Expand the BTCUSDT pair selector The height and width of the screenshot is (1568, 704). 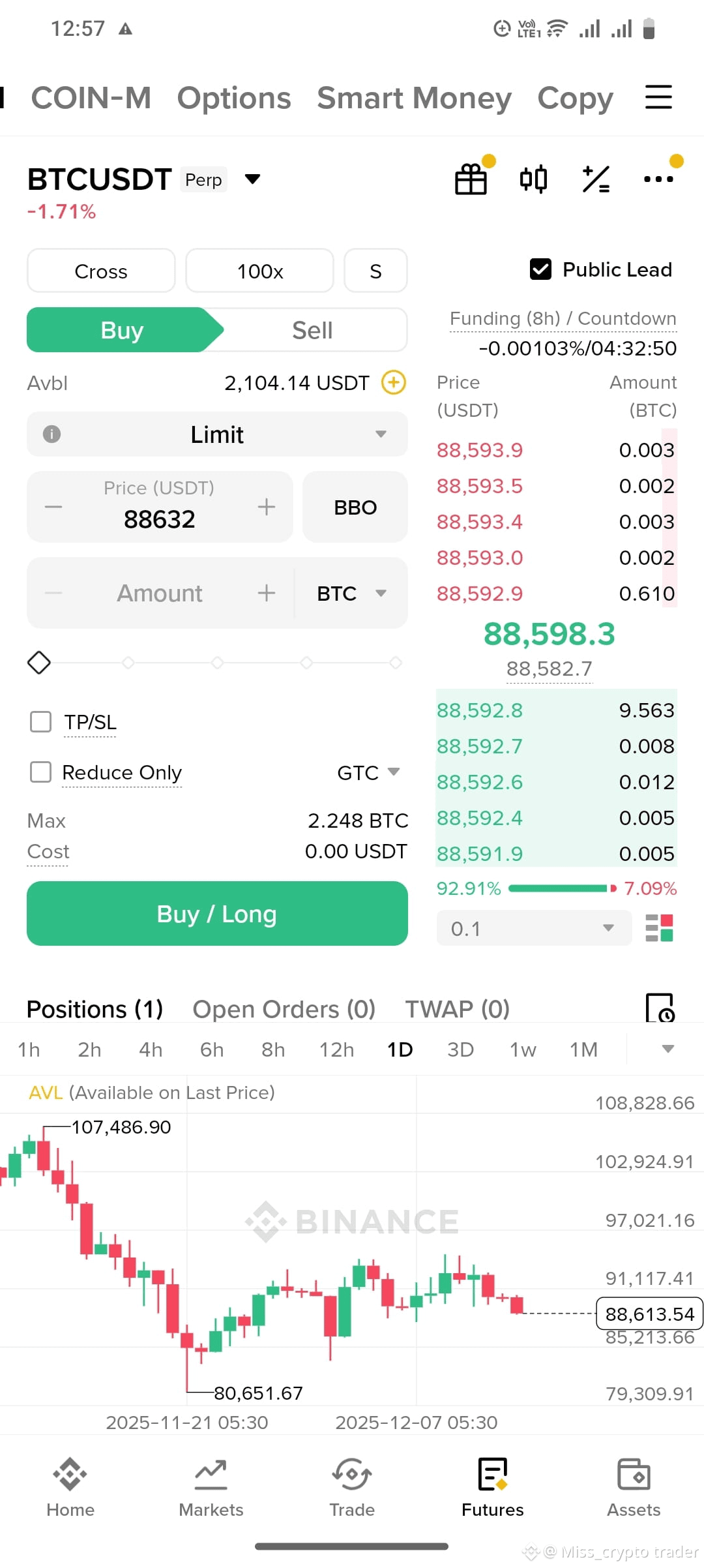(252, 179)
